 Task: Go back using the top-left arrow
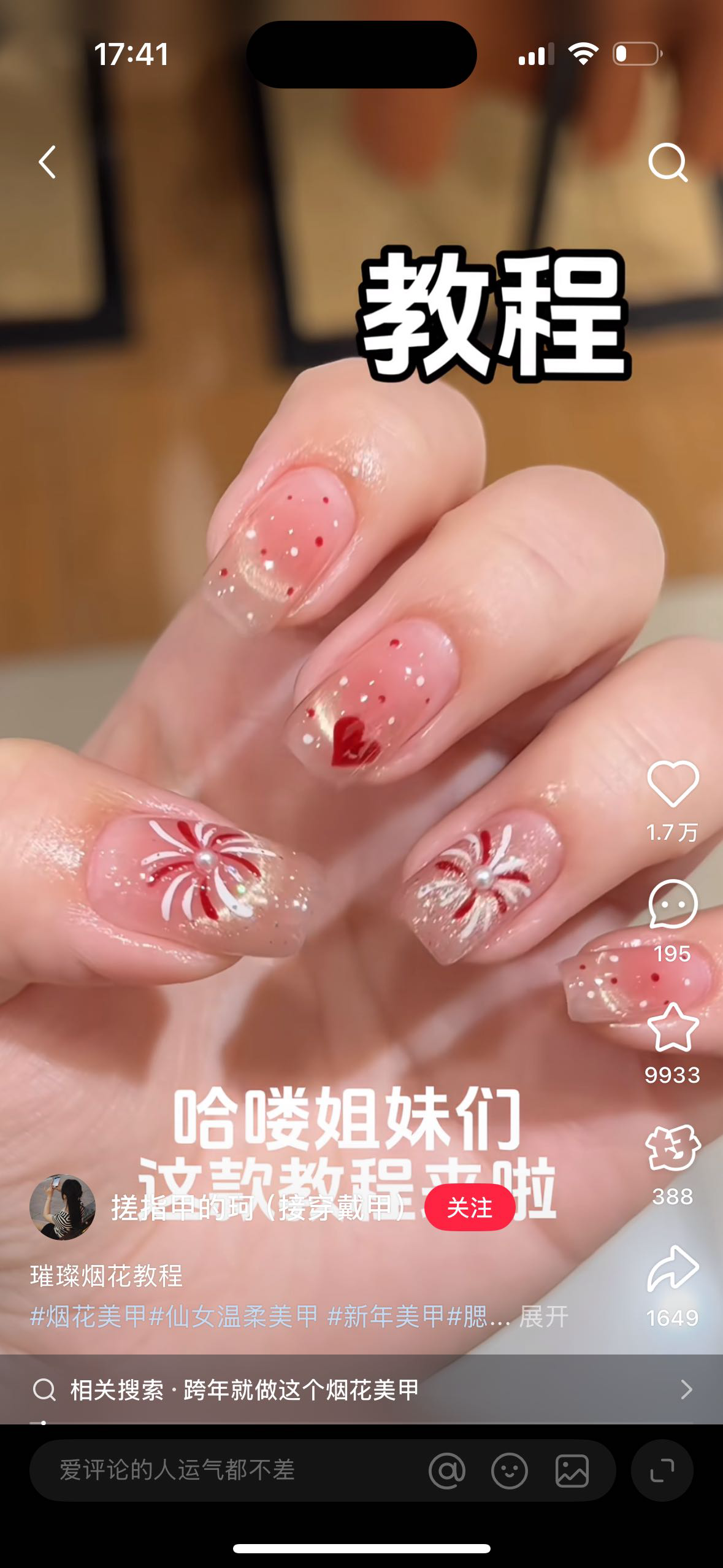pos(47,162)
